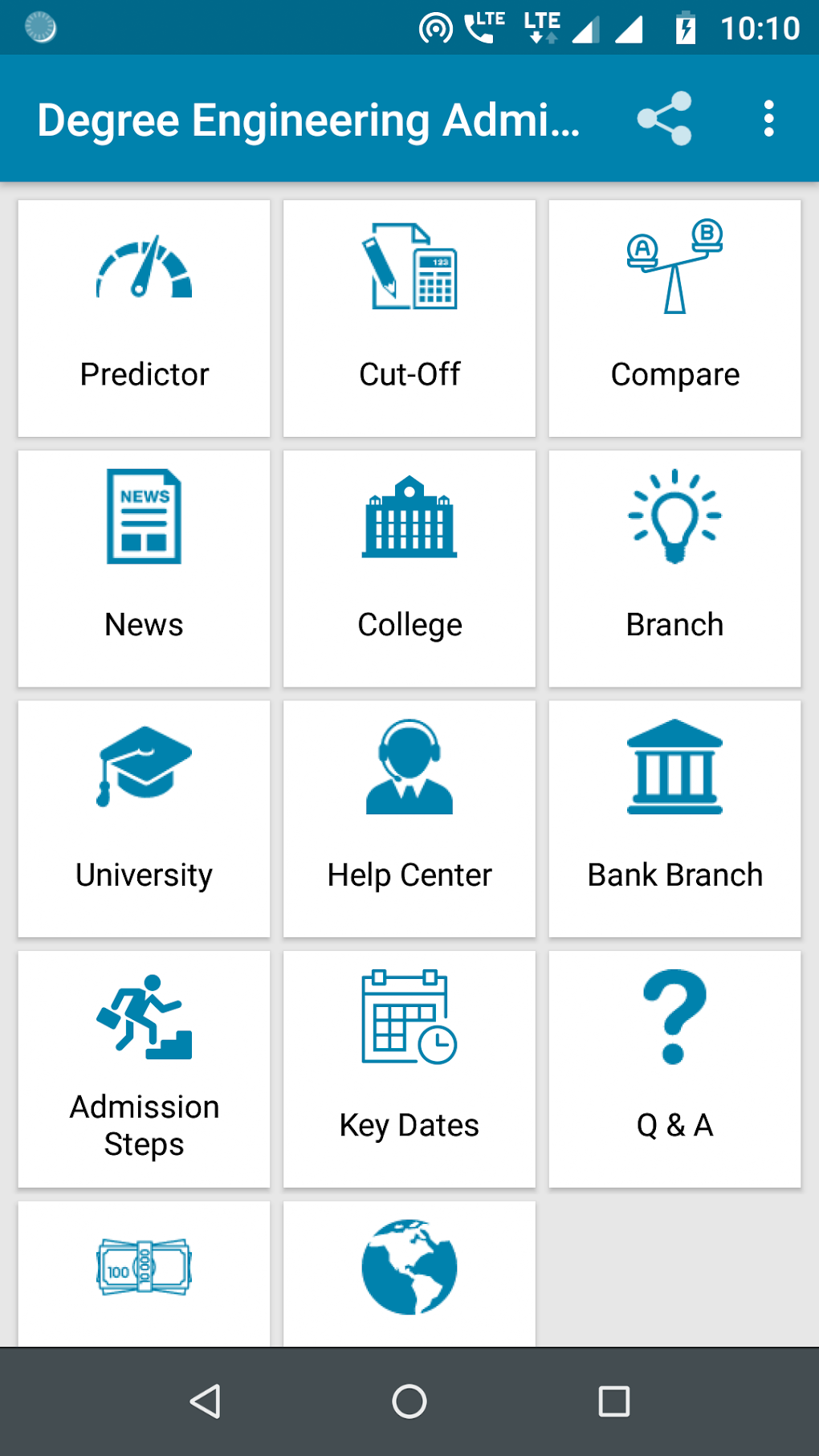Viewport: 819px width, 1456px height.
Task: Open the three-dot overflow menu
Action: (x=768, y=118)
